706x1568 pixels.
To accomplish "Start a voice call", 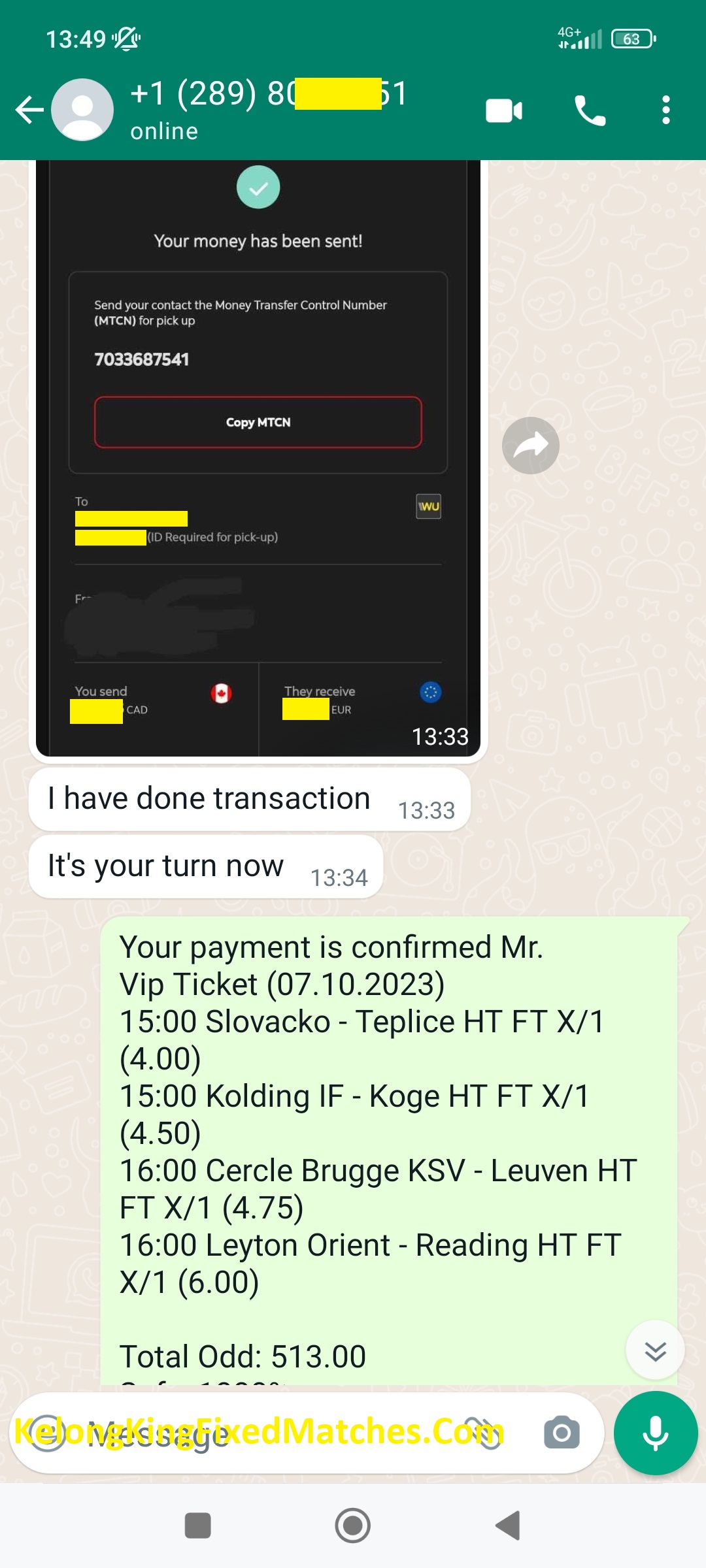I will pos(589,110).
